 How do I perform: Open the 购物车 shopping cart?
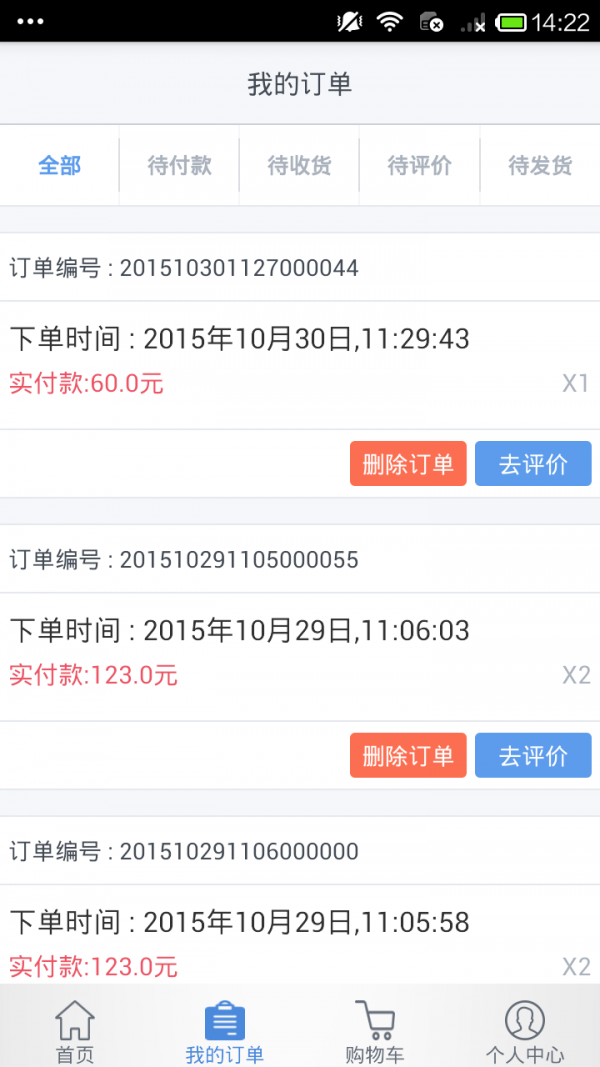point(375,1032)
